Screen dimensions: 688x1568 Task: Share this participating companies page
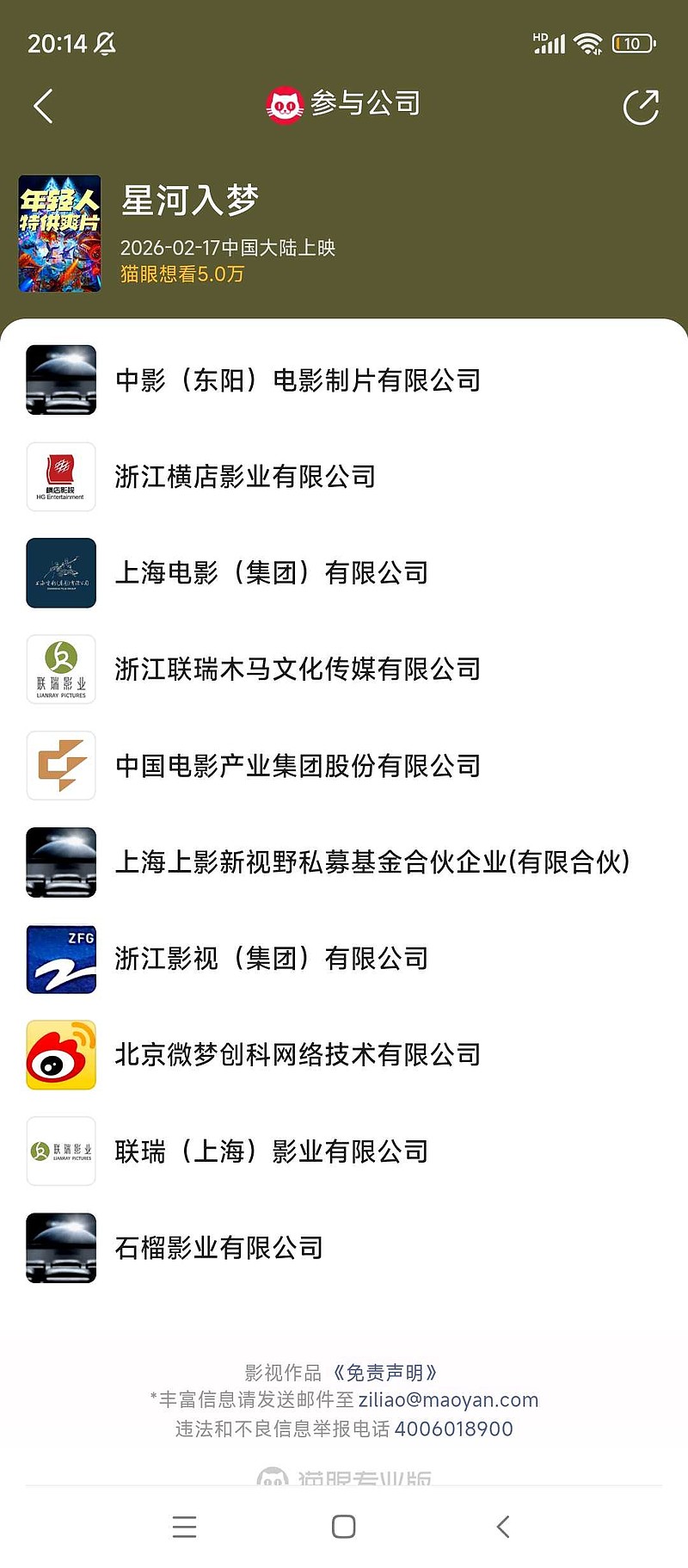pos(641,107)
